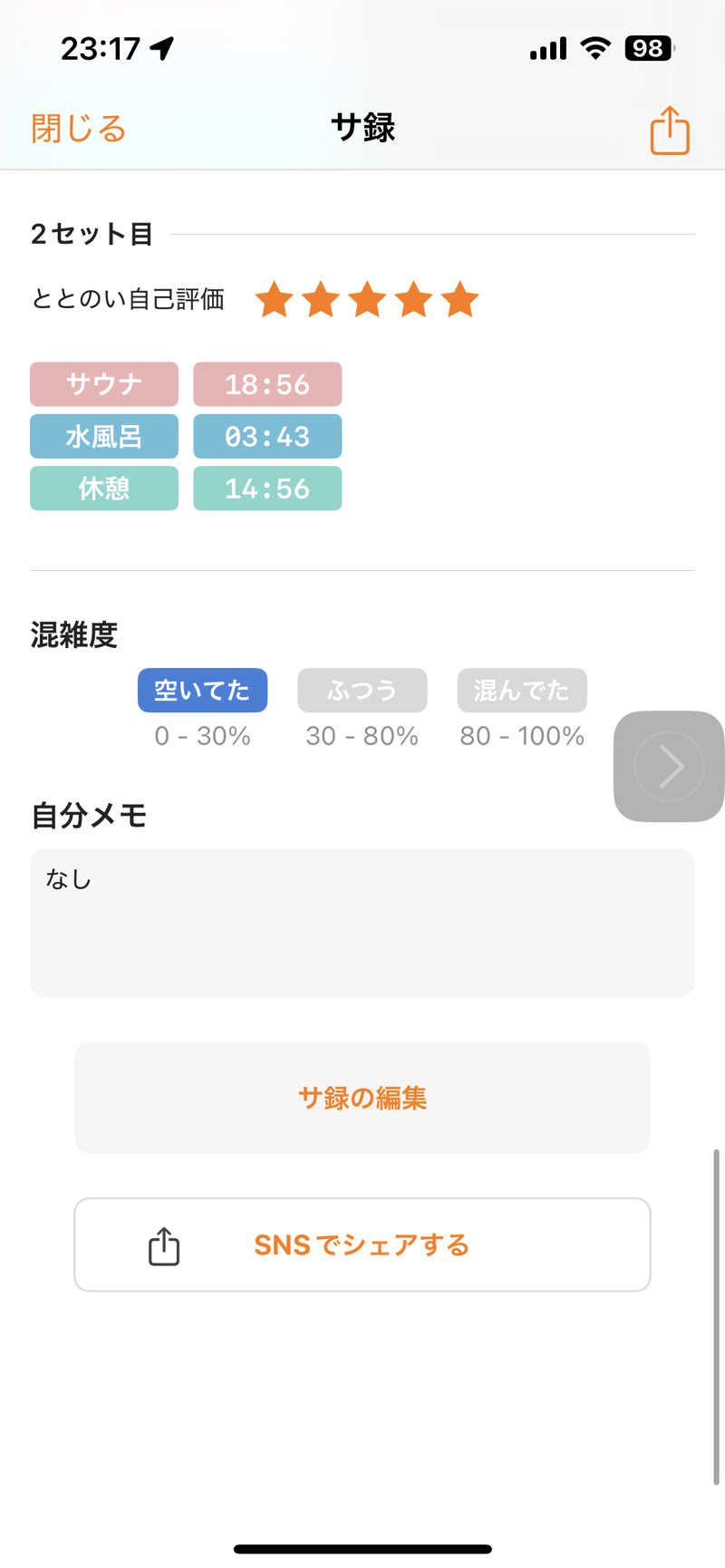725x1568 pixels.
Task: Tap the middle star in the rating row
Action: point(367,299)
